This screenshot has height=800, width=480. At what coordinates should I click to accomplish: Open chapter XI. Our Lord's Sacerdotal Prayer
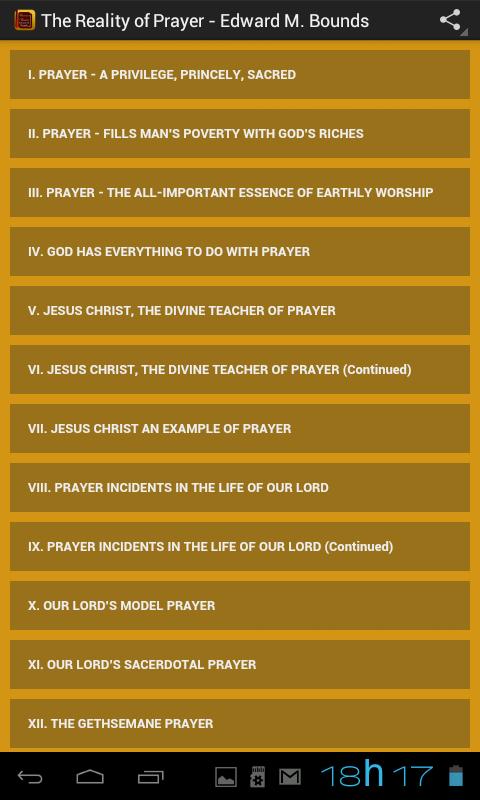point(240,665)
